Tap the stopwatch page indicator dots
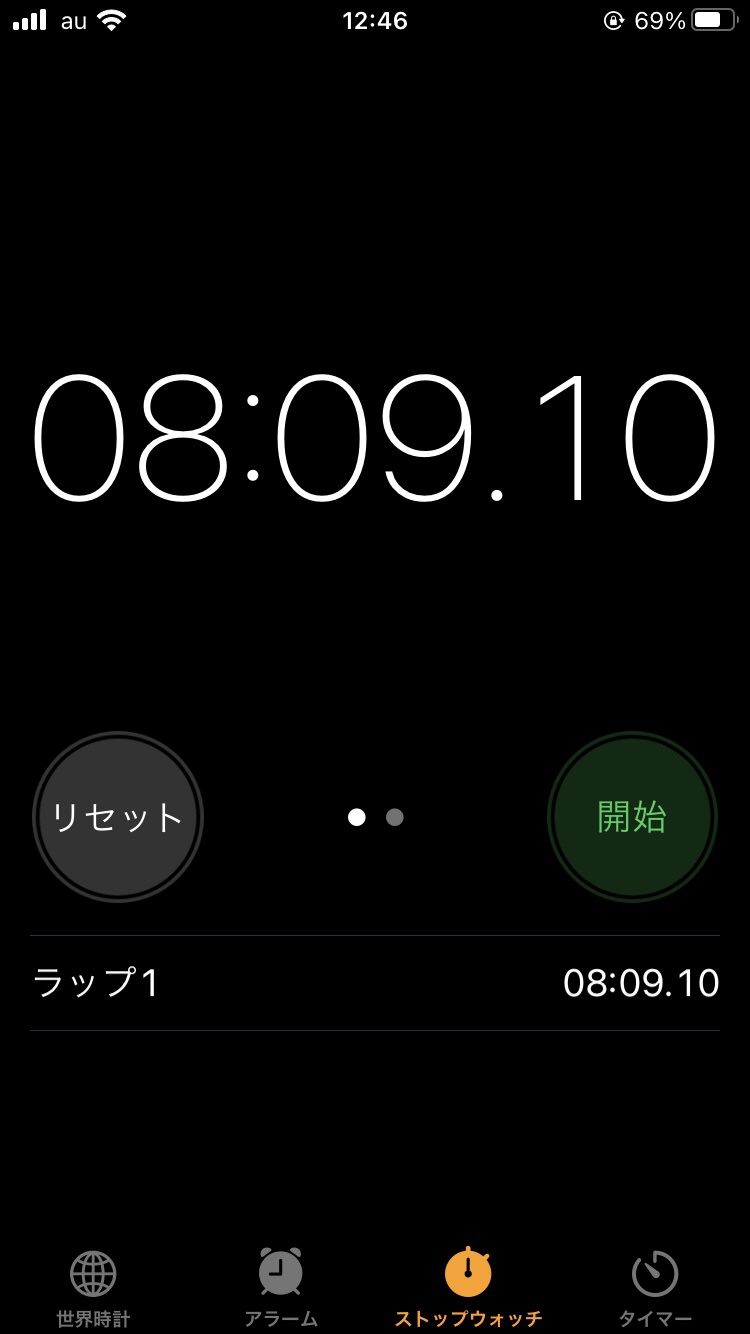Viewport: 750px width, 1334px height. coord(376,817)
